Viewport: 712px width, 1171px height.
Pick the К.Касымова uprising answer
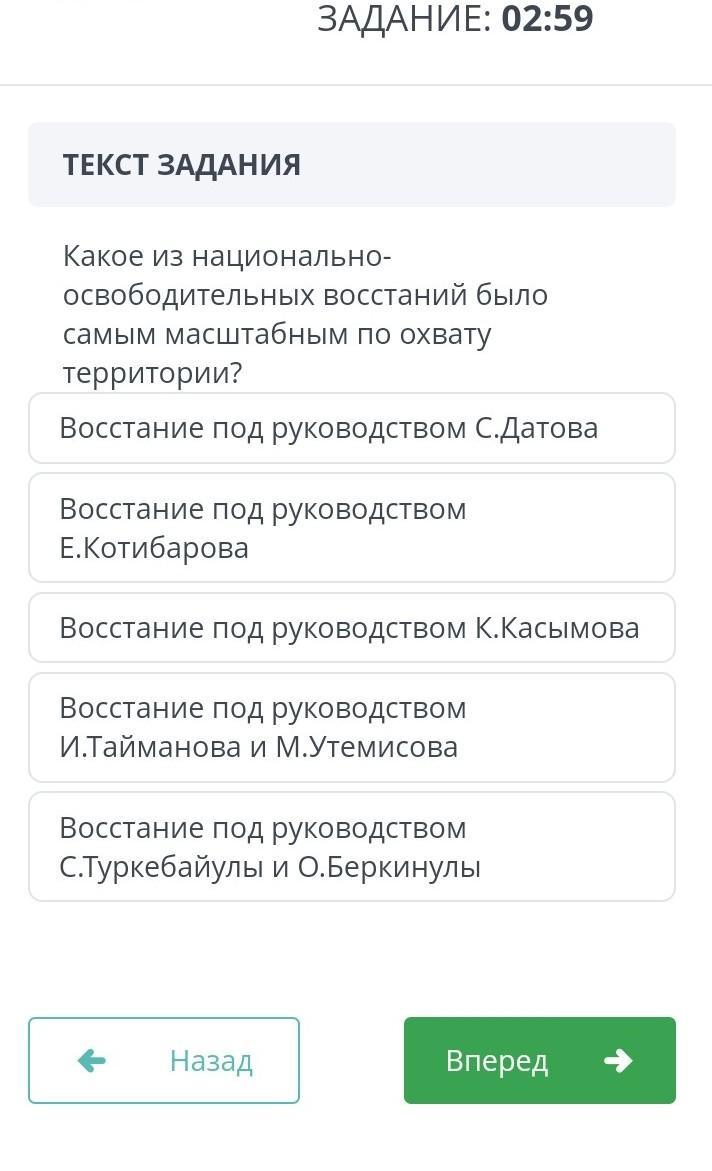coord(352,628)
